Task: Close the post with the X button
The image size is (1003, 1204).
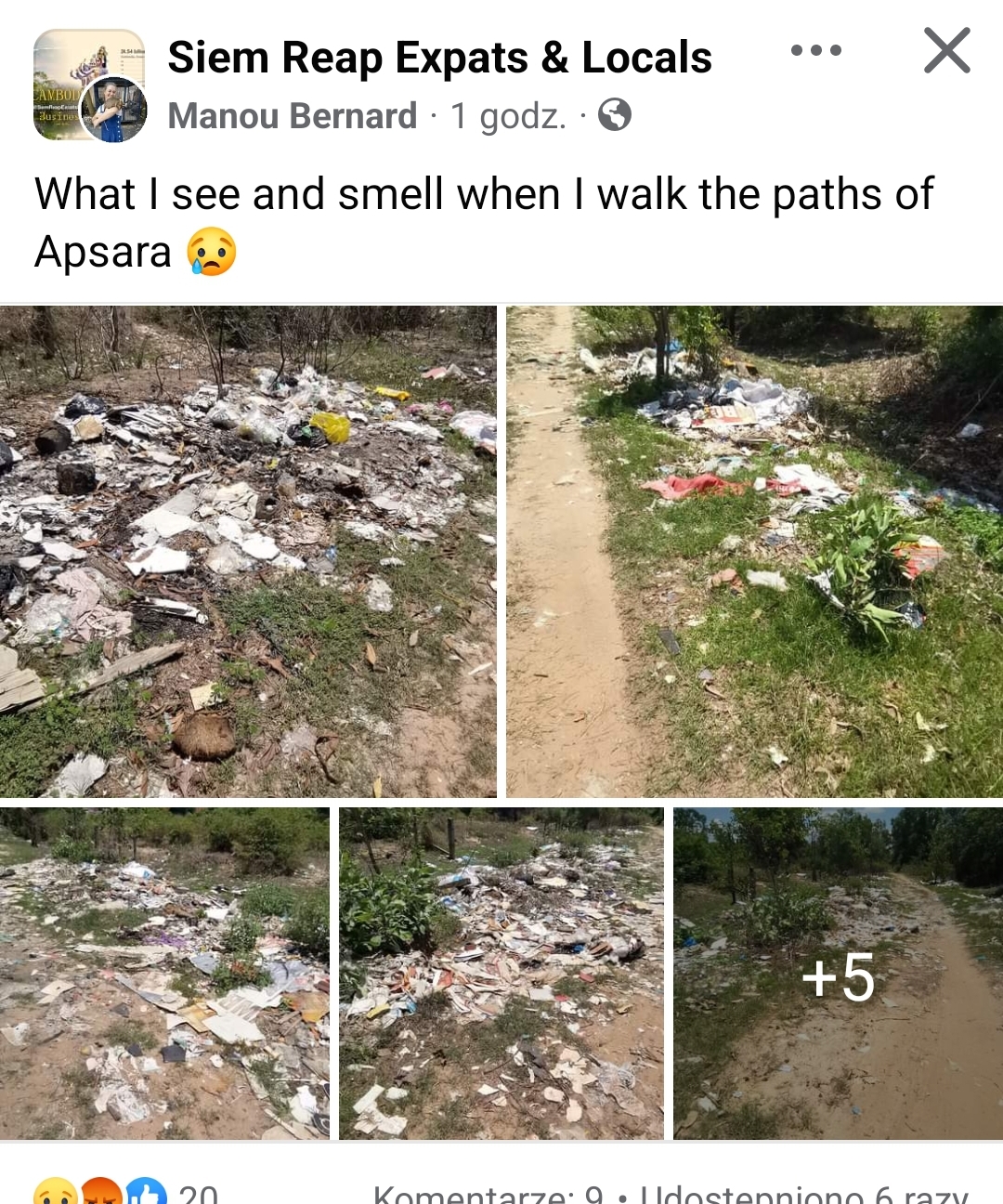Action: [x=946, y=51]
